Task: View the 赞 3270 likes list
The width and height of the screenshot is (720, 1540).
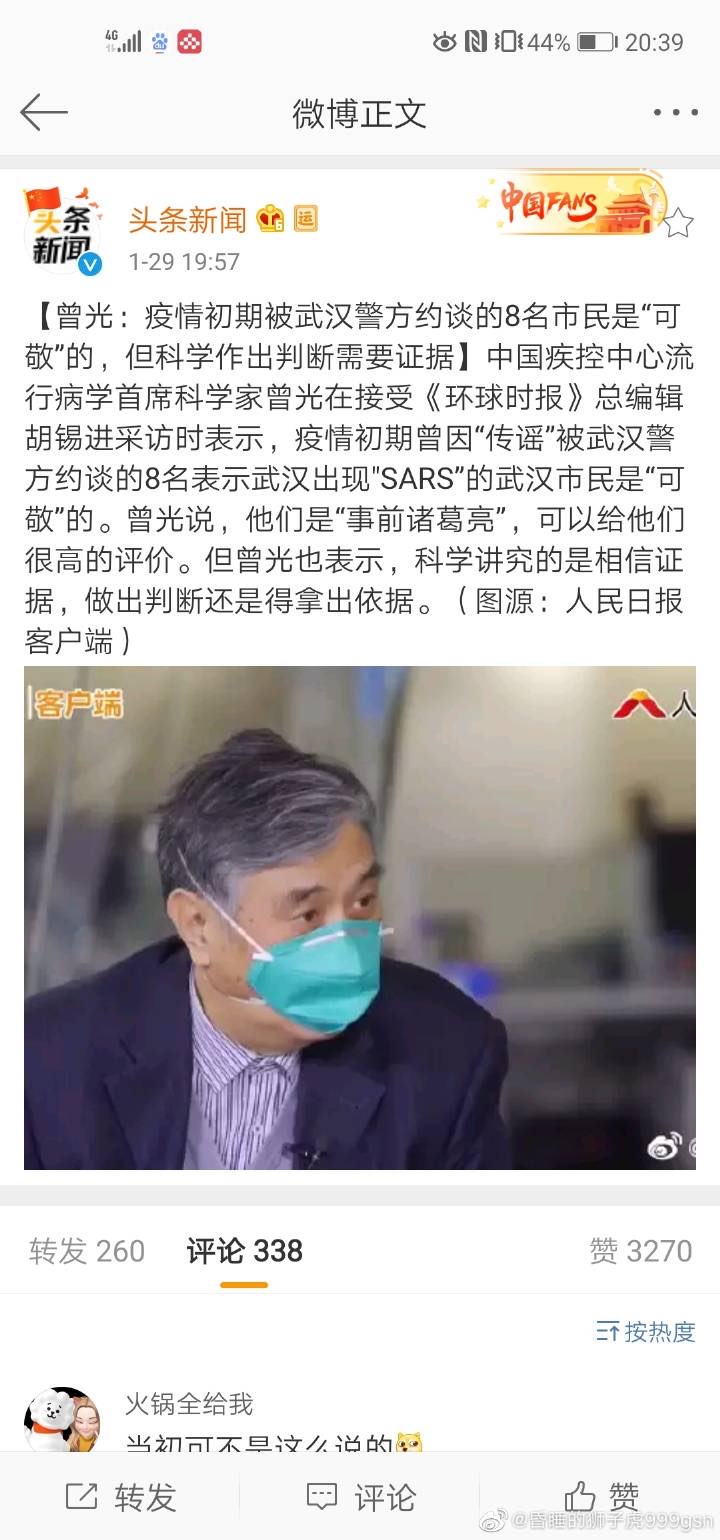Action: point(640,1251)
